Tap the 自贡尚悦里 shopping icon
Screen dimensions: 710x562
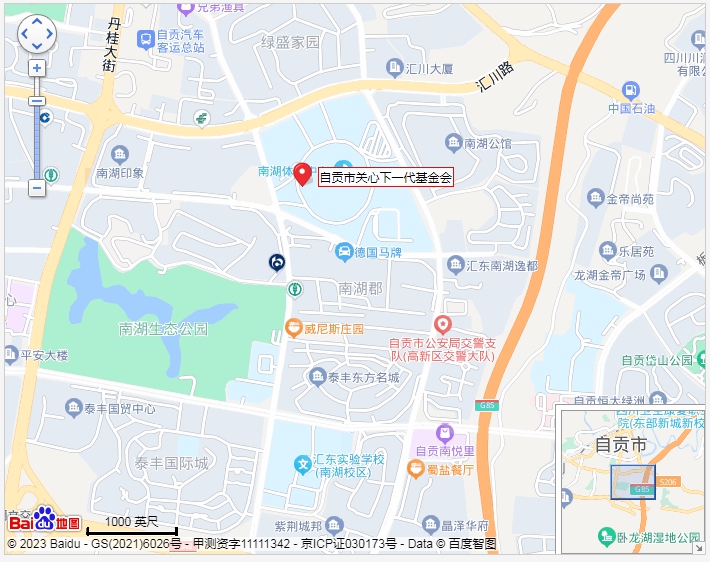445,434
